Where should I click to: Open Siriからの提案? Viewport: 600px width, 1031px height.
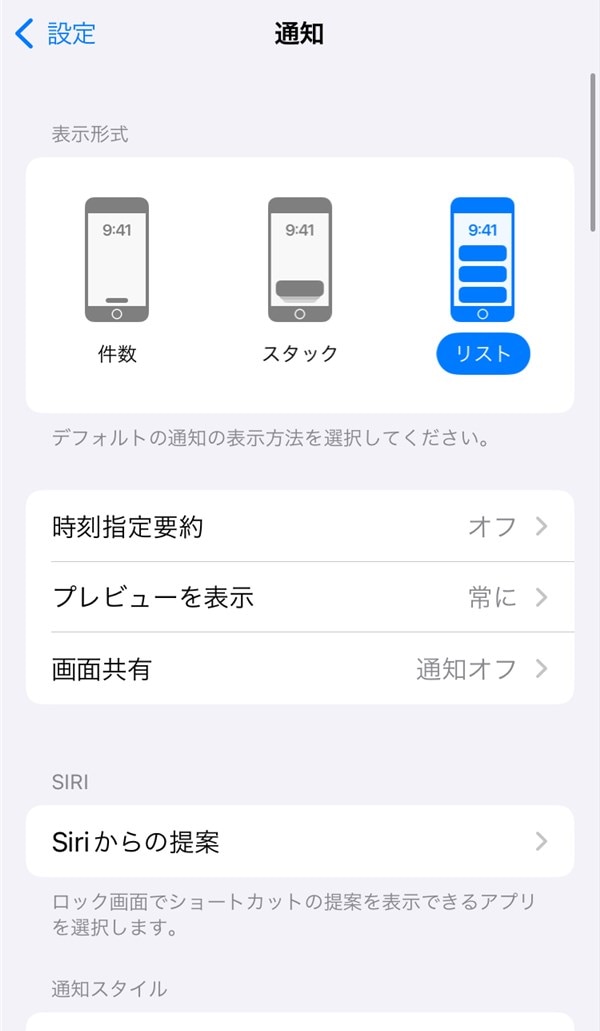click(x=300, y=841)
